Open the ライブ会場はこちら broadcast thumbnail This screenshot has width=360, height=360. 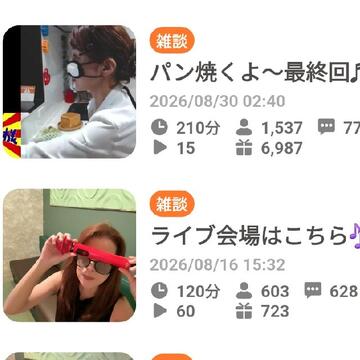[x=69, y=255]
